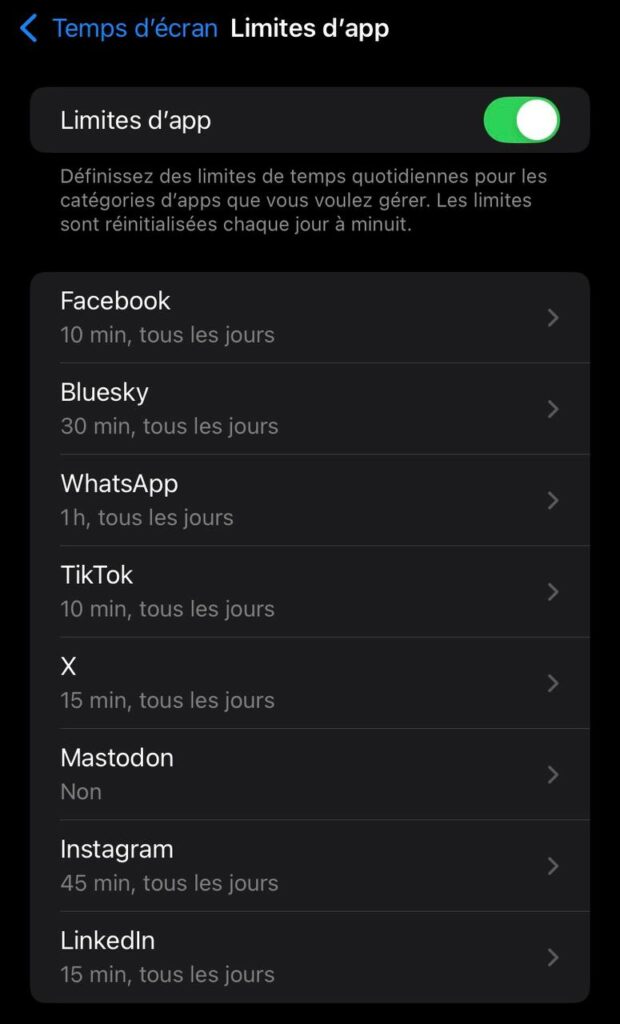Select the WhatsApp limit row
This screenshot has height=1024, width=620.
tap(310, 500)
